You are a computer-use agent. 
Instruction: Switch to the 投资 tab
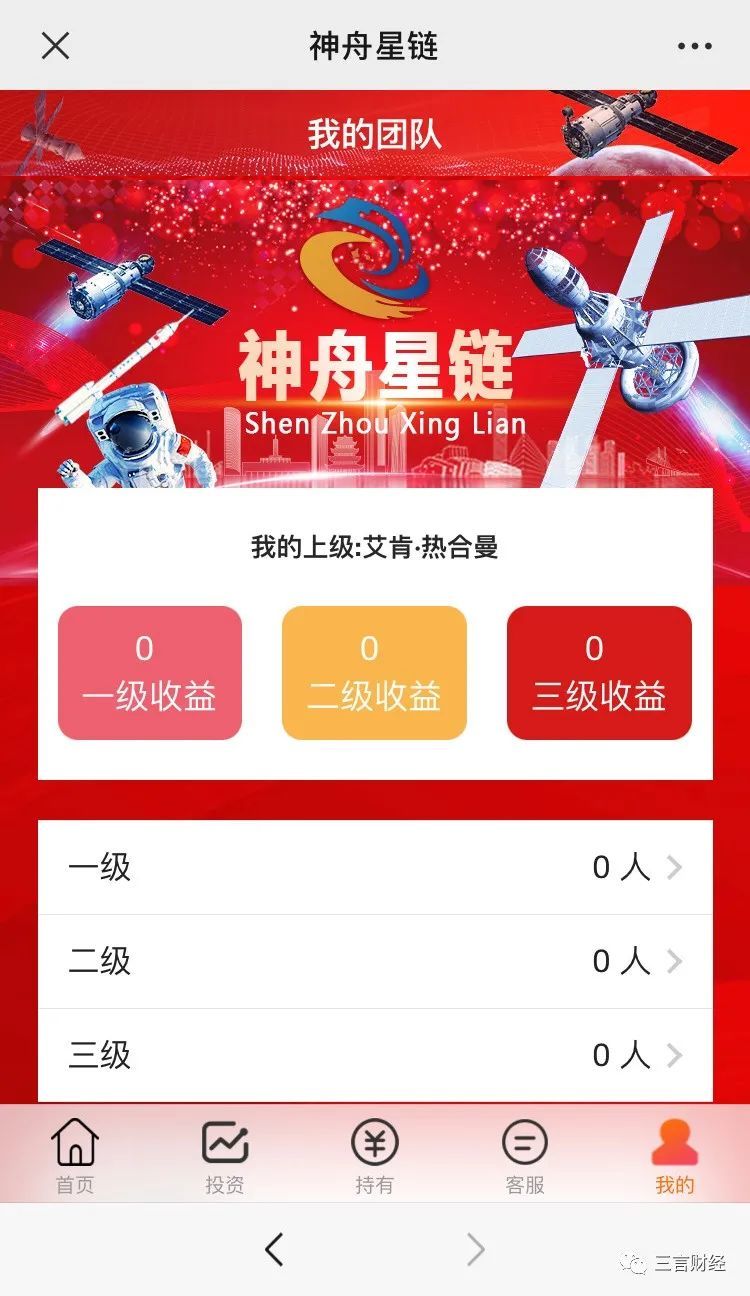225,1156
